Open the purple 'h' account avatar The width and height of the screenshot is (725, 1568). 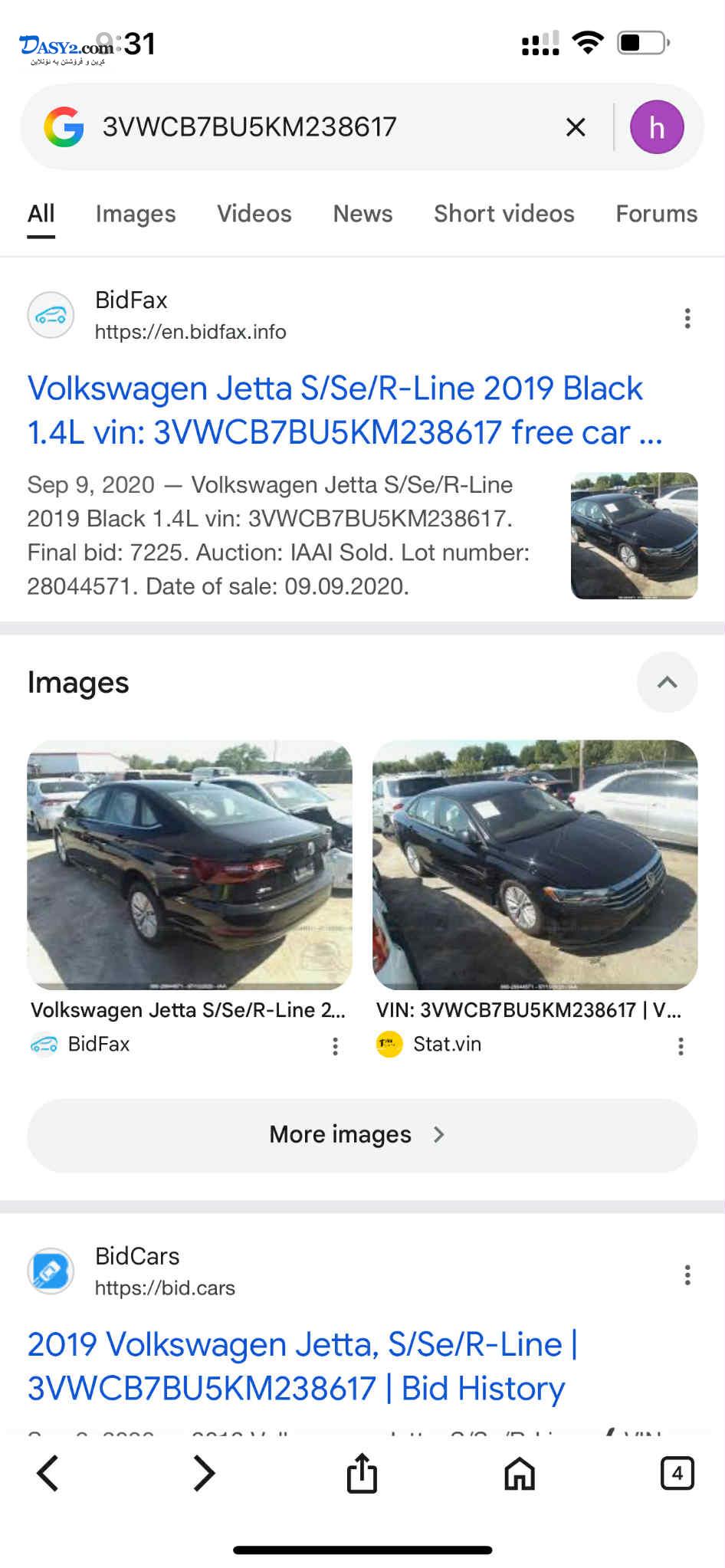[x=657, y=127]
